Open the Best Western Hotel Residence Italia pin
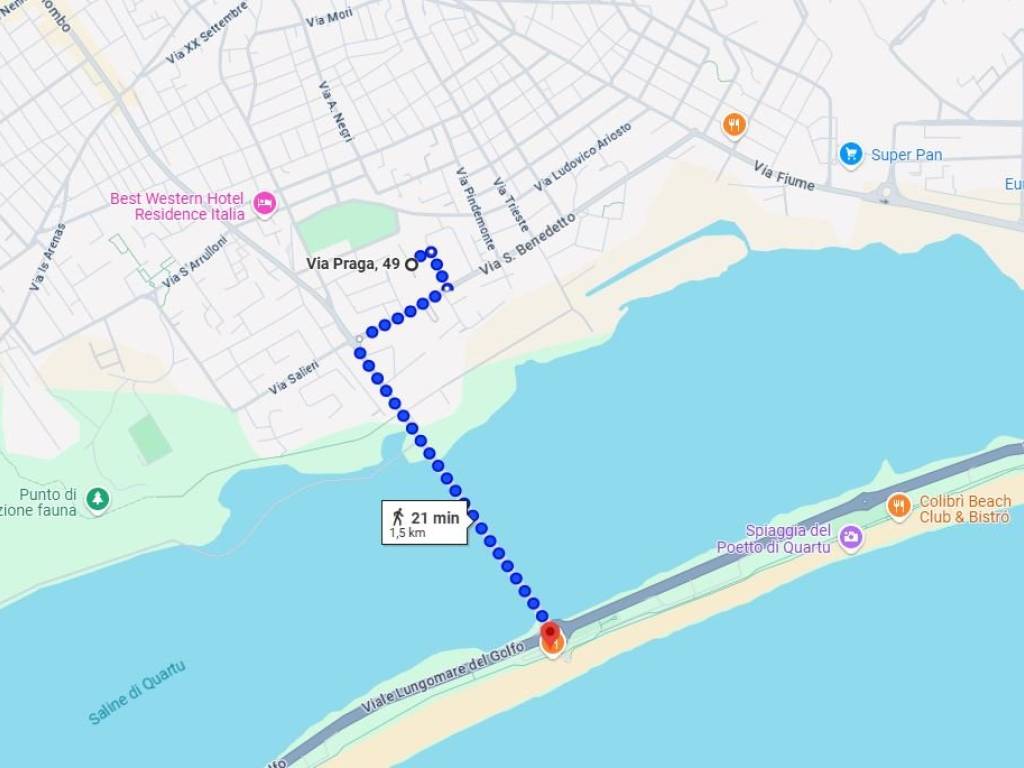This screenshot has width=1024, height=768. click(264, 204)
